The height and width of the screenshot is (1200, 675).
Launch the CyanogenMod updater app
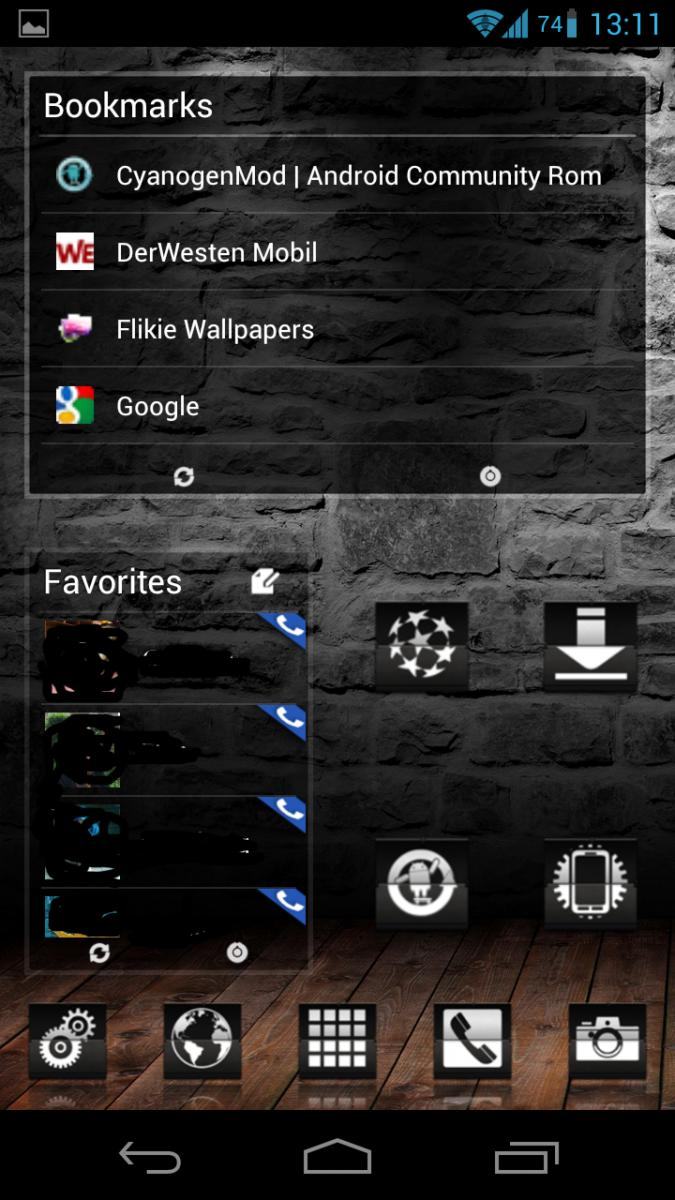coord(421,882)
